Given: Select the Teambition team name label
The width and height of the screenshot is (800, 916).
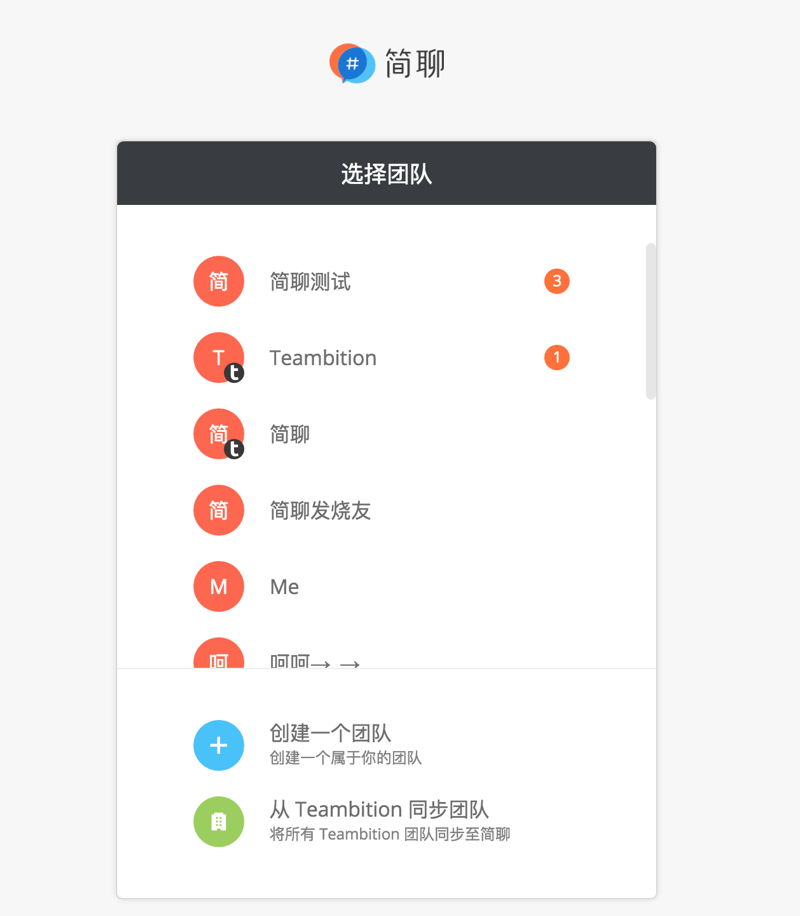Looking at the screenshot, I should (x=322, y=357).
